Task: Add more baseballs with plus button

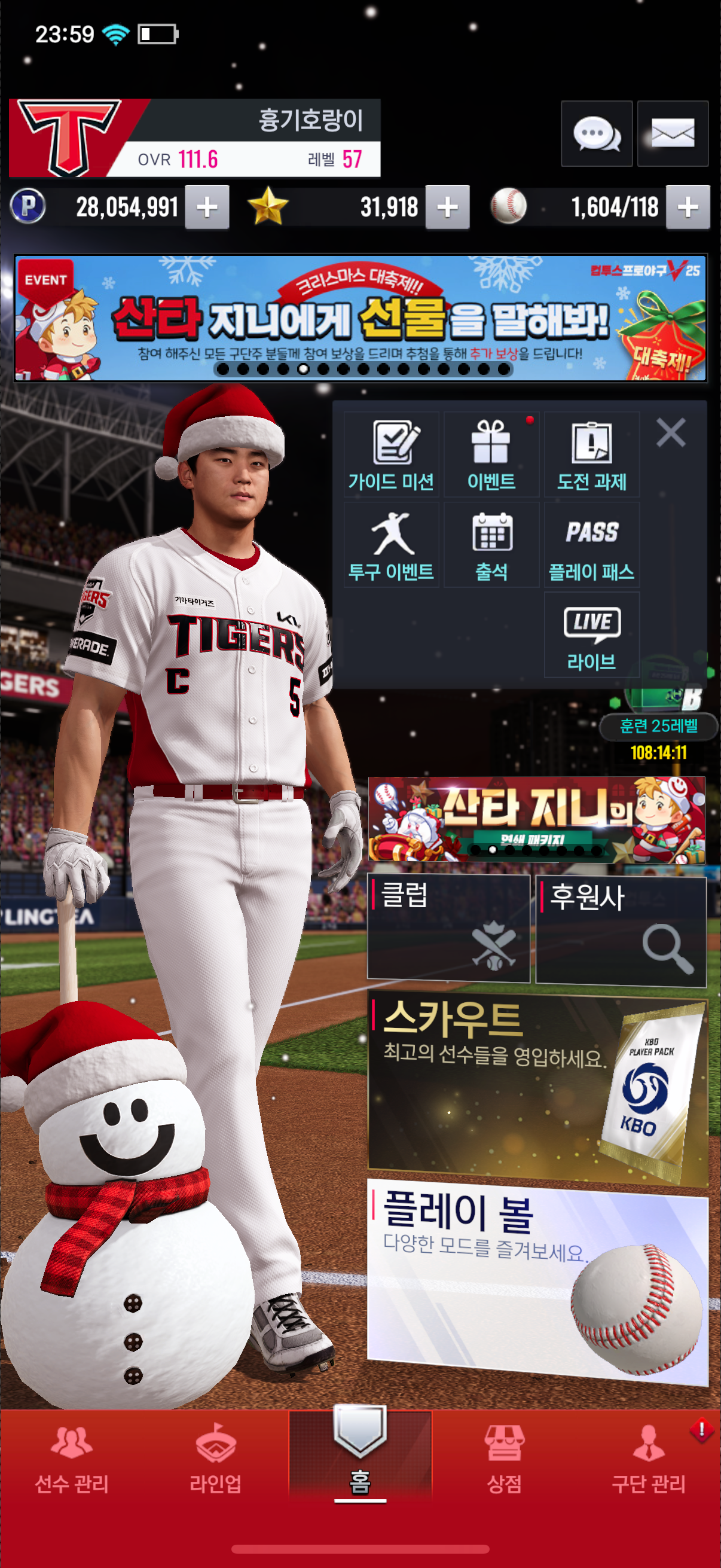Action: pos(688,208)
